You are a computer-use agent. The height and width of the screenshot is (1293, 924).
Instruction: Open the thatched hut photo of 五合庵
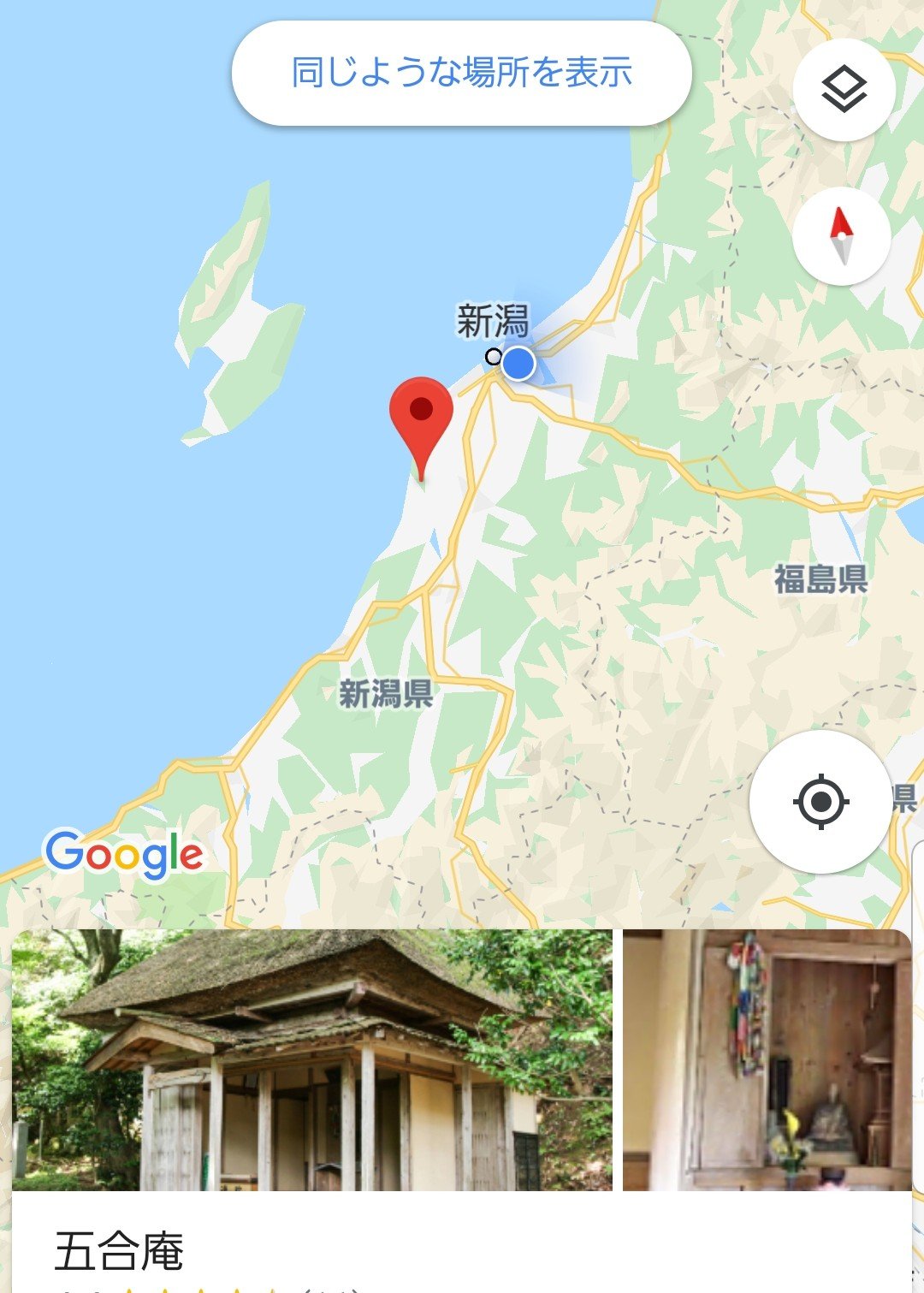(312, 1059)
